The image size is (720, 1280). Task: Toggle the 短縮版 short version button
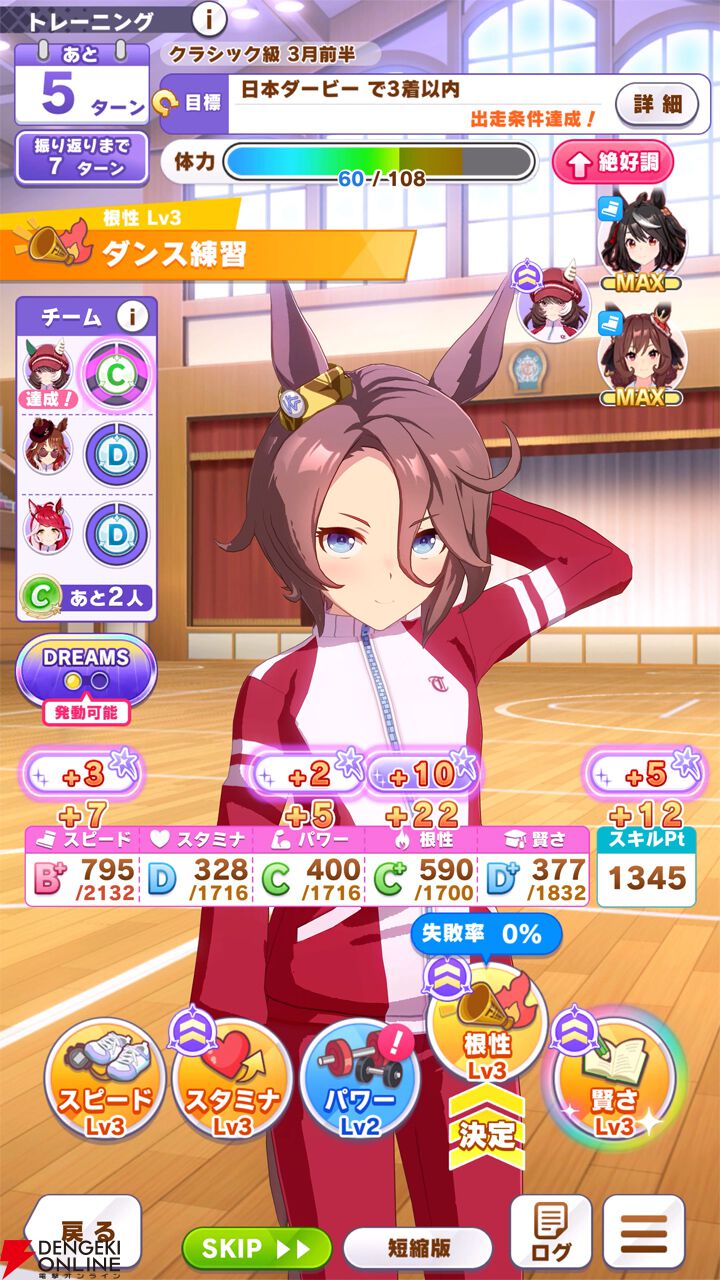pos(417,1248)
